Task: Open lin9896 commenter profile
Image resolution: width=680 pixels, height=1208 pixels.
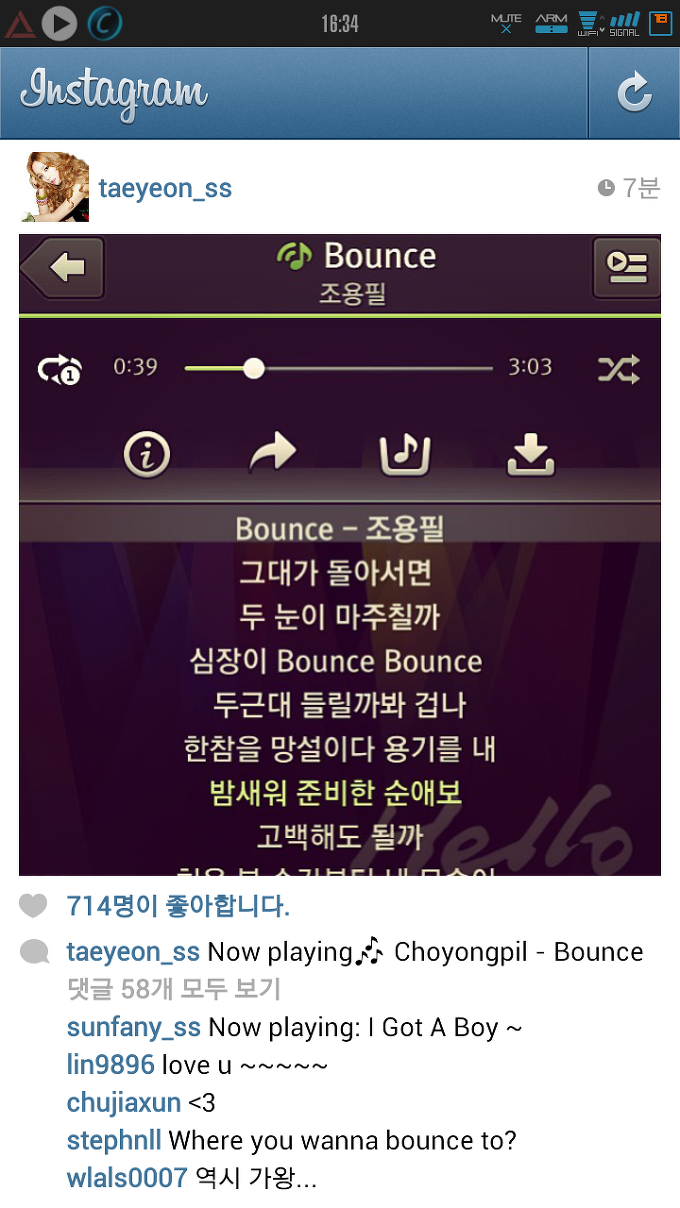Action: point(110,1065)
